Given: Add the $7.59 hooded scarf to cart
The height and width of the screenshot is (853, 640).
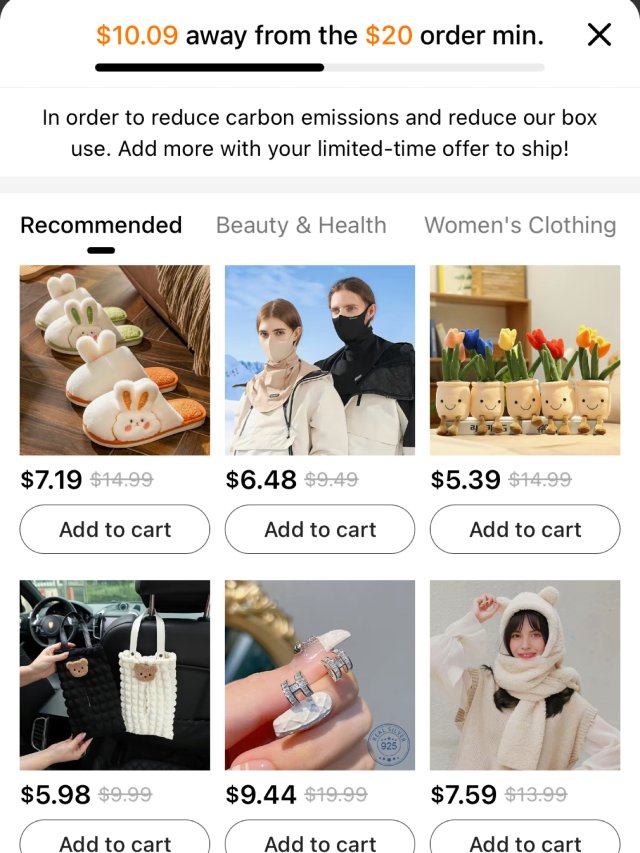Looking at the screenshot, I should (x=525, y=841).
